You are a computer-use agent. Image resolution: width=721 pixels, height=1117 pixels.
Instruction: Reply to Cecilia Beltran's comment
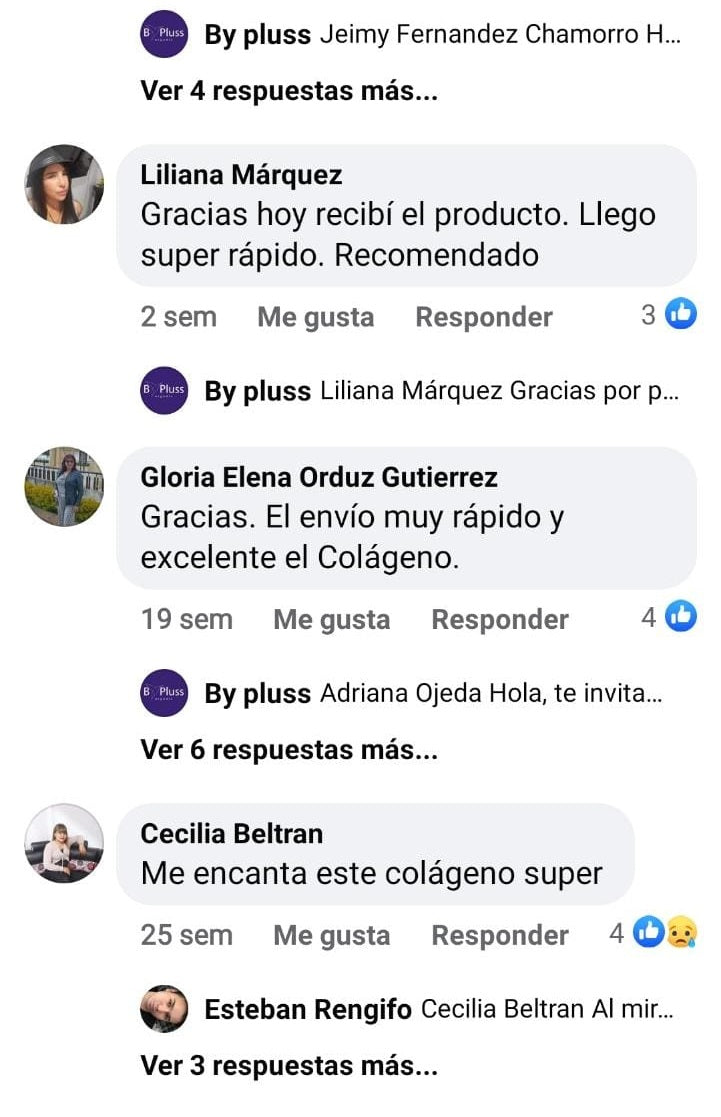pos(500,936)
